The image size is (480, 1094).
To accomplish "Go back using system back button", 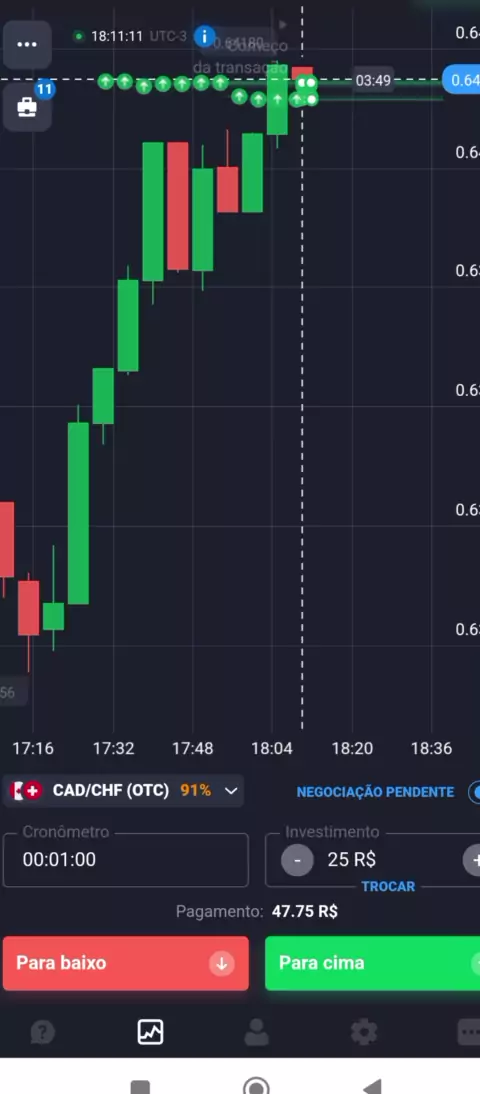I will (x=372, y=1087).
